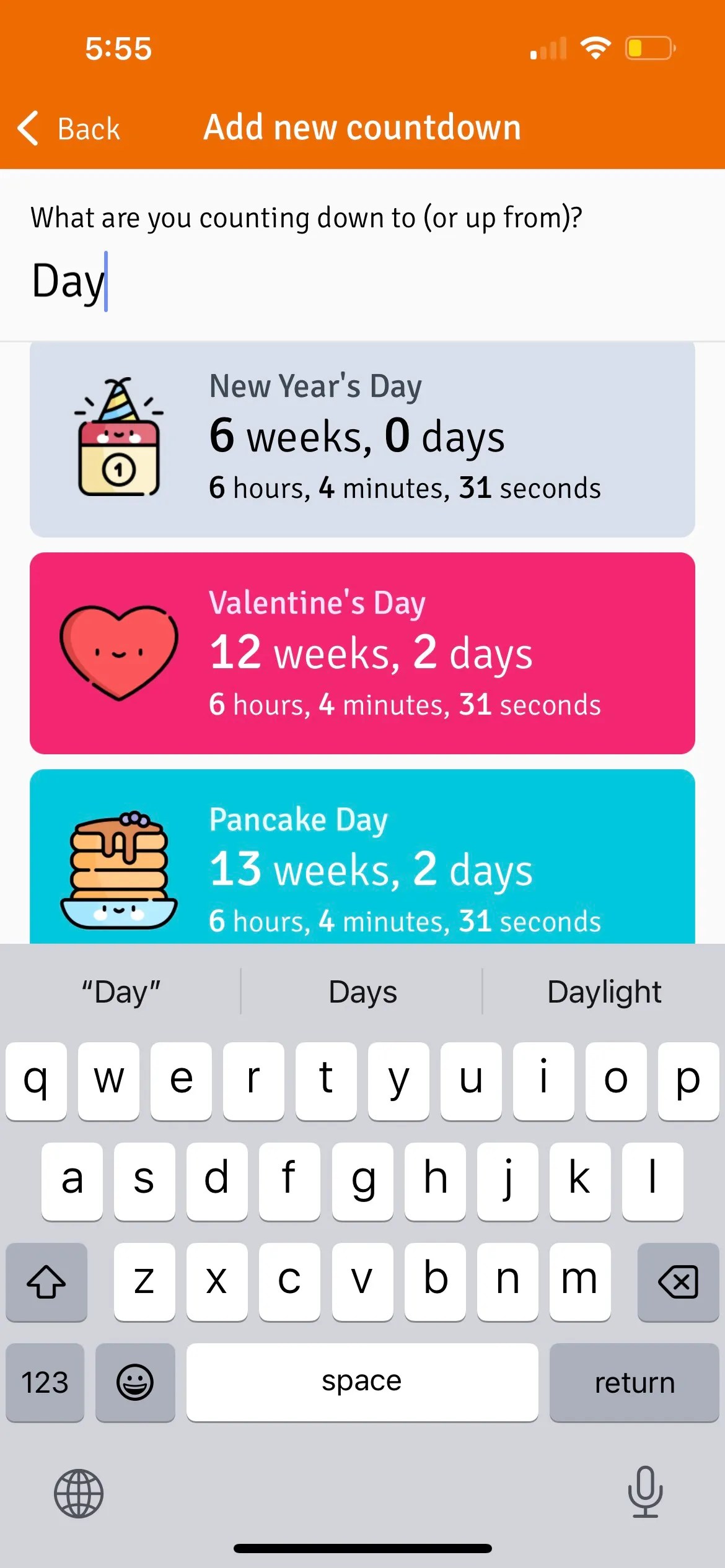
Task: Start dictation with the microphone icon
Action: tap(644, 1494)
